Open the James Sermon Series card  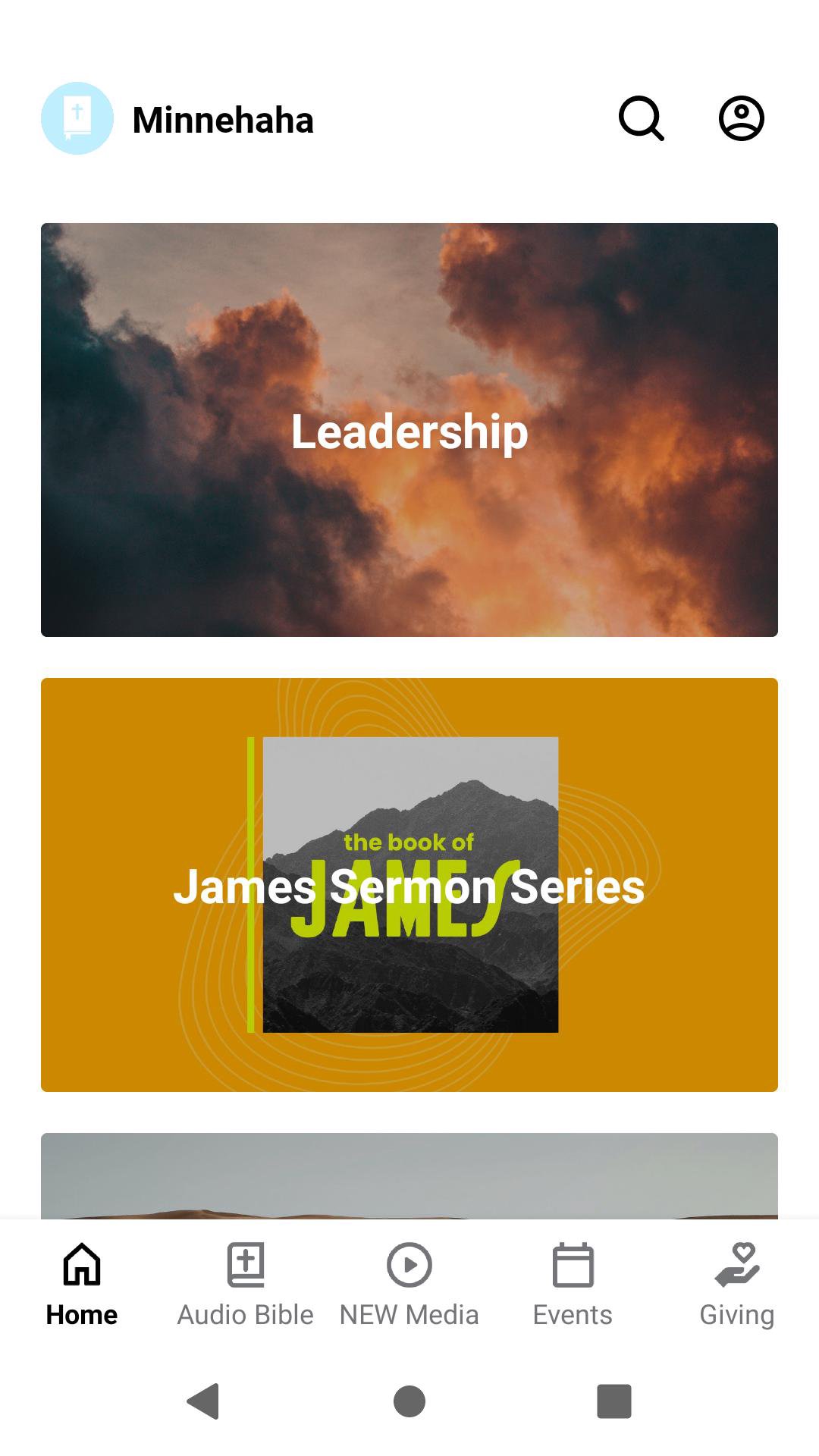point(409,885)
